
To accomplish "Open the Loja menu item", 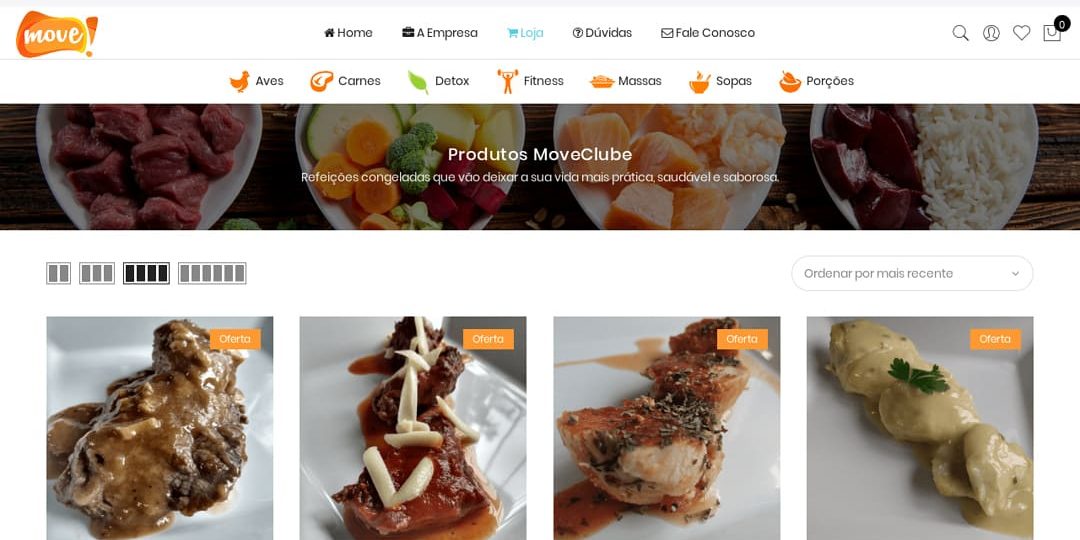I will click(525, 33).
